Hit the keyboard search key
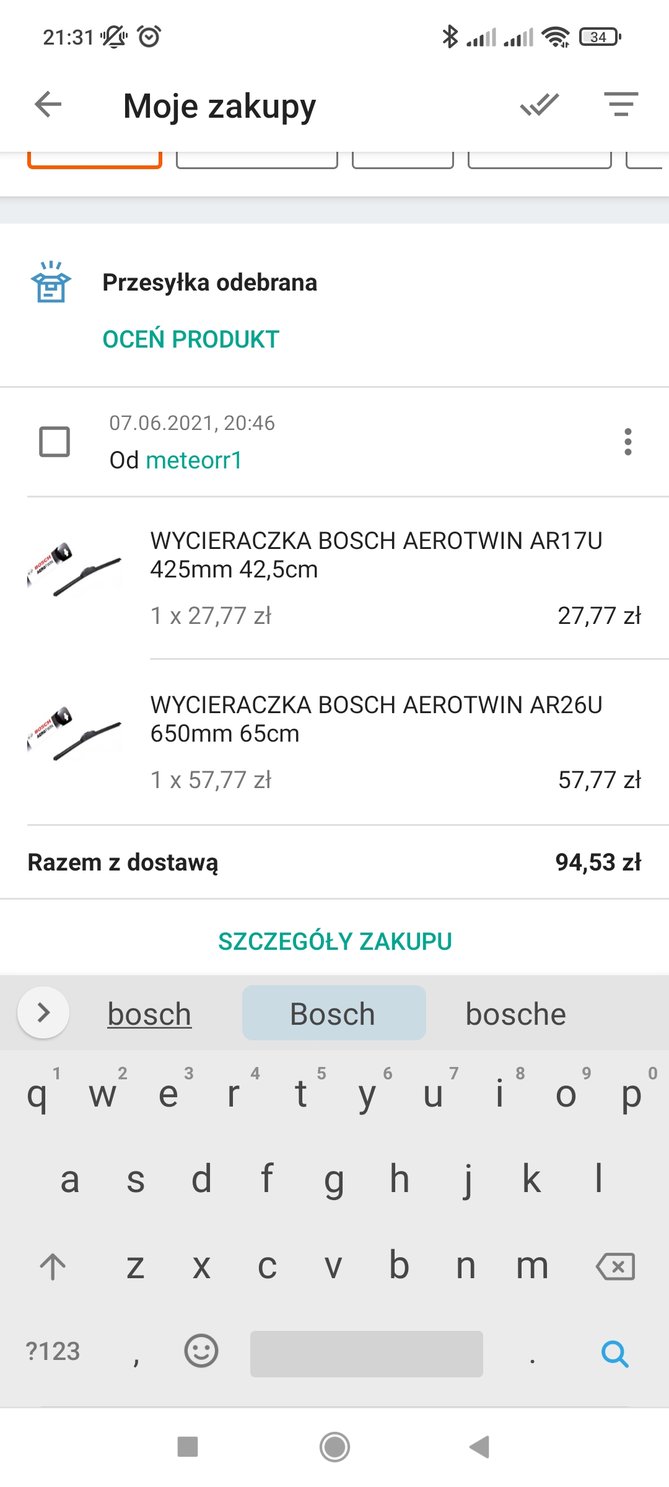The width and height of the screenshot is (669, 1487). [x=614, y=1354]
